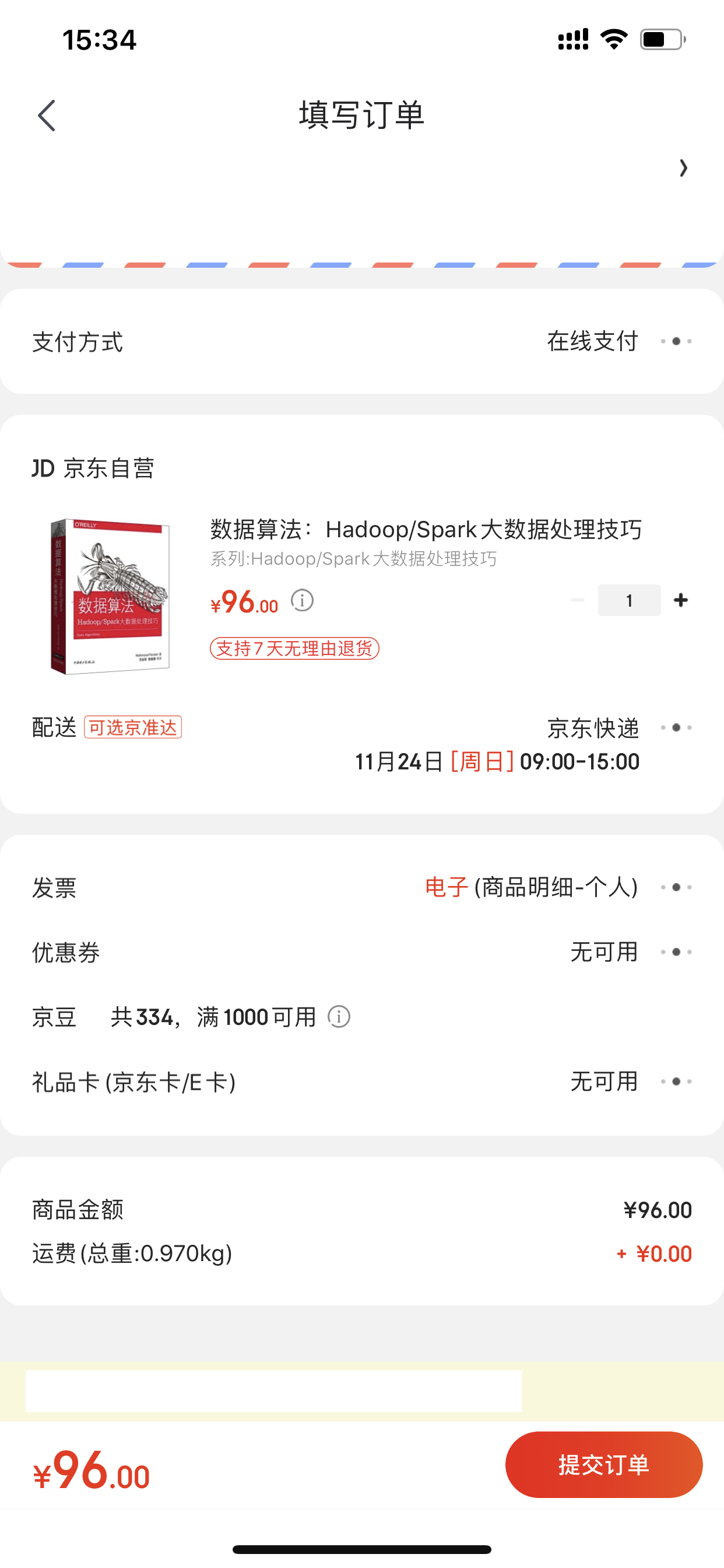Open the 发票 invoice settings
This screenshot has width=724, height=1568.
676,887
